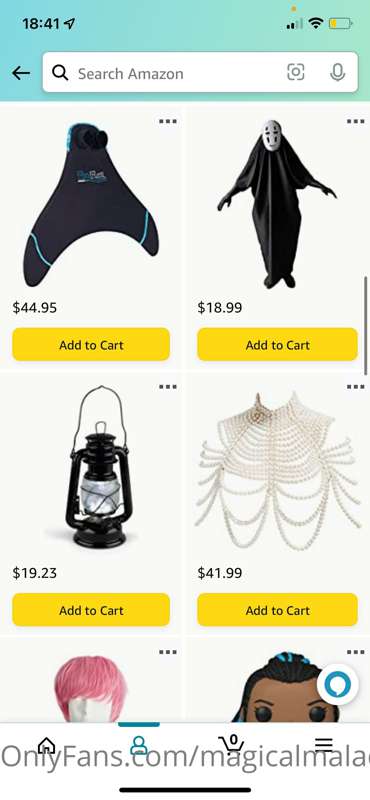Open options menu for the pearl shawl
The height and width of the screenshot is (800, 370).
tap(355, 387)
